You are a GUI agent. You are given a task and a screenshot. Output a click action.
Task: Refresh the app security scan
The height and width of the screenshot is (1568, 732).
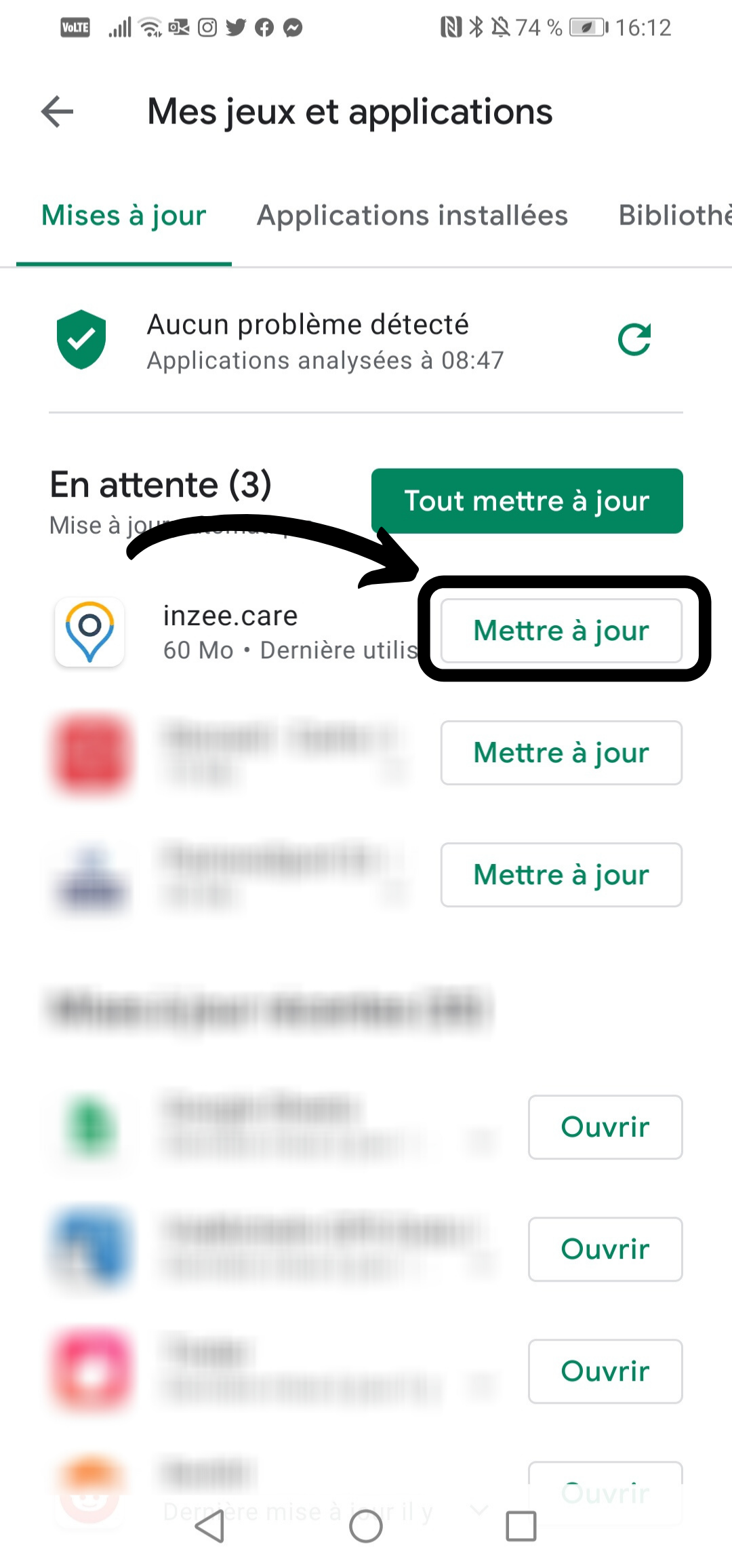(x=634, y=340)
